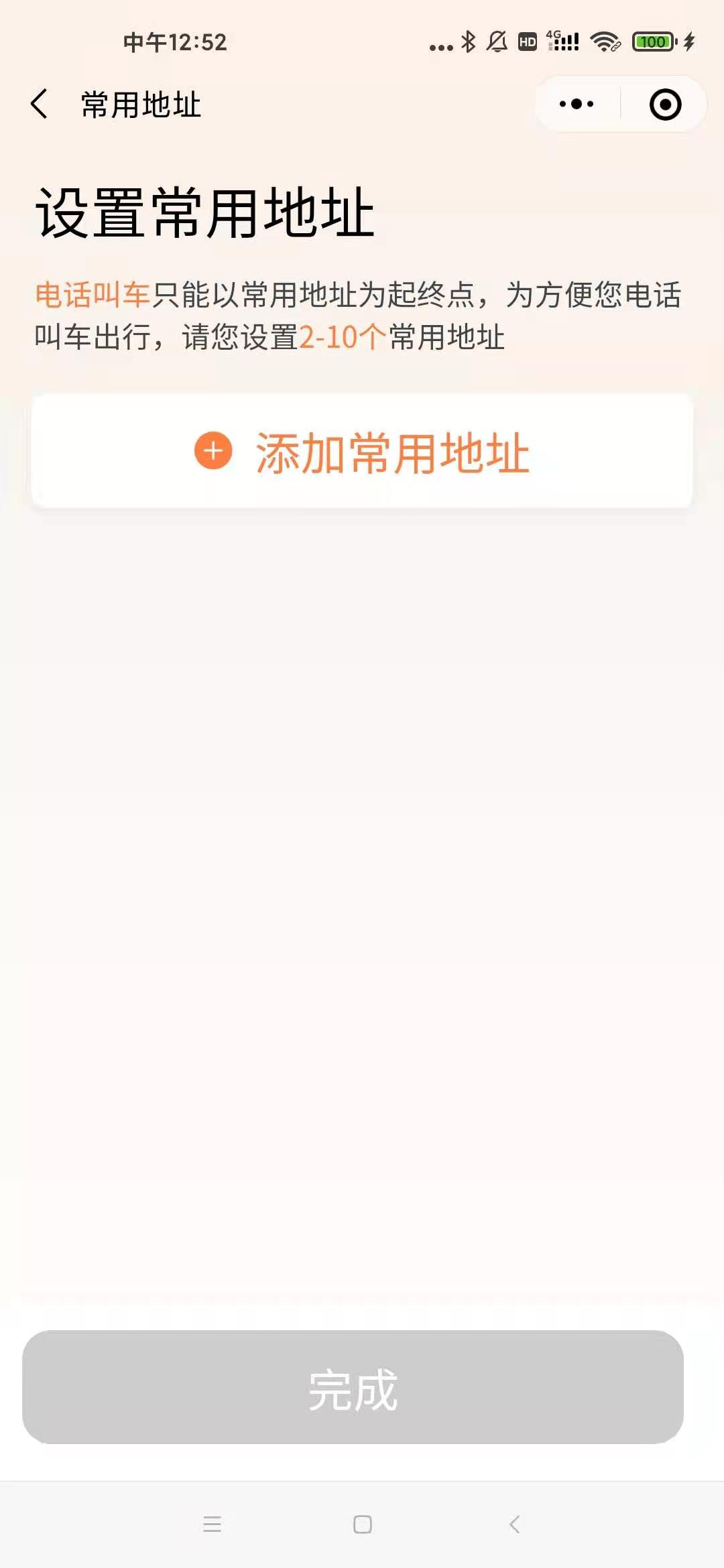This screenshot has height=1568, width=724.
Task: Tap the back arrow next to 常用地址
Action: [x=40, y=103]
